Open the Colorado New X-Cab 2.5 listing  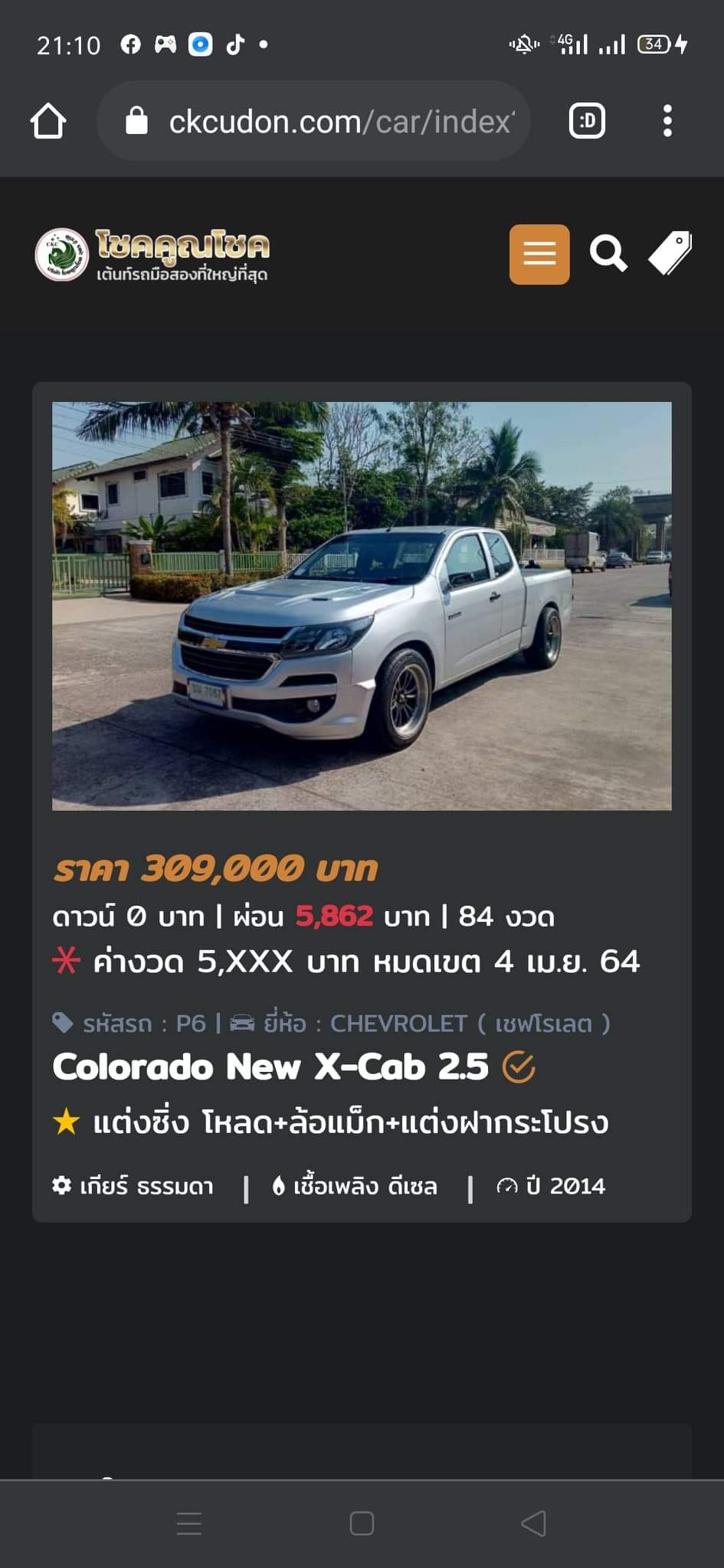click(270, 1067)
